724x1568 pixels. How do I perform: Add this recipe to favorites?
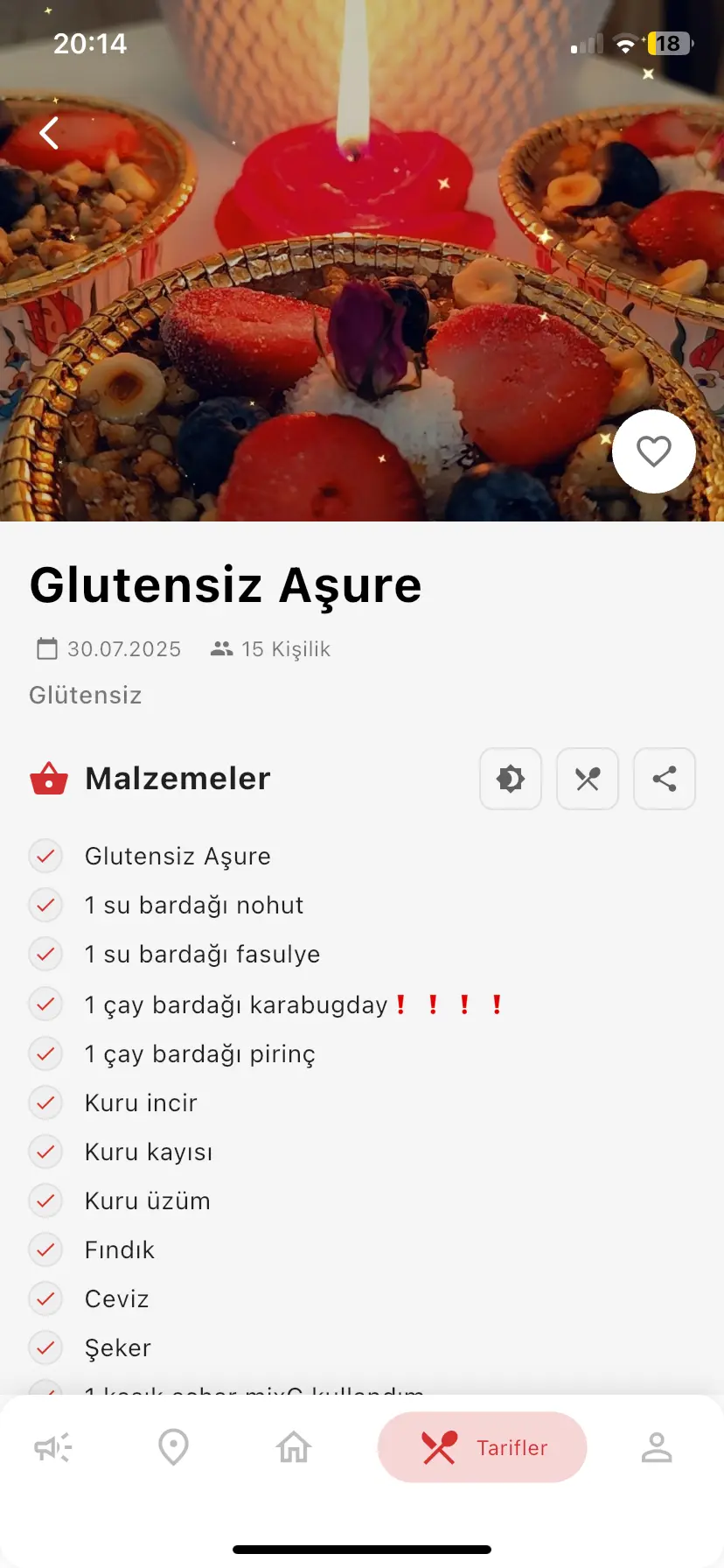pos(653,451)
